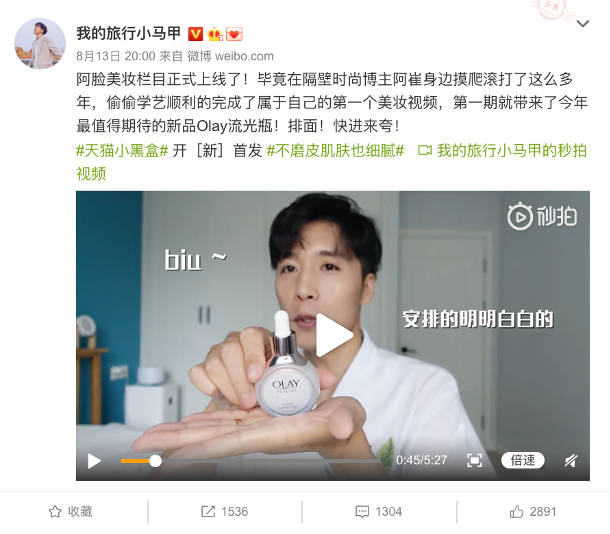Open post timestamp 8月13日 20:00

(x=115, y=55)
